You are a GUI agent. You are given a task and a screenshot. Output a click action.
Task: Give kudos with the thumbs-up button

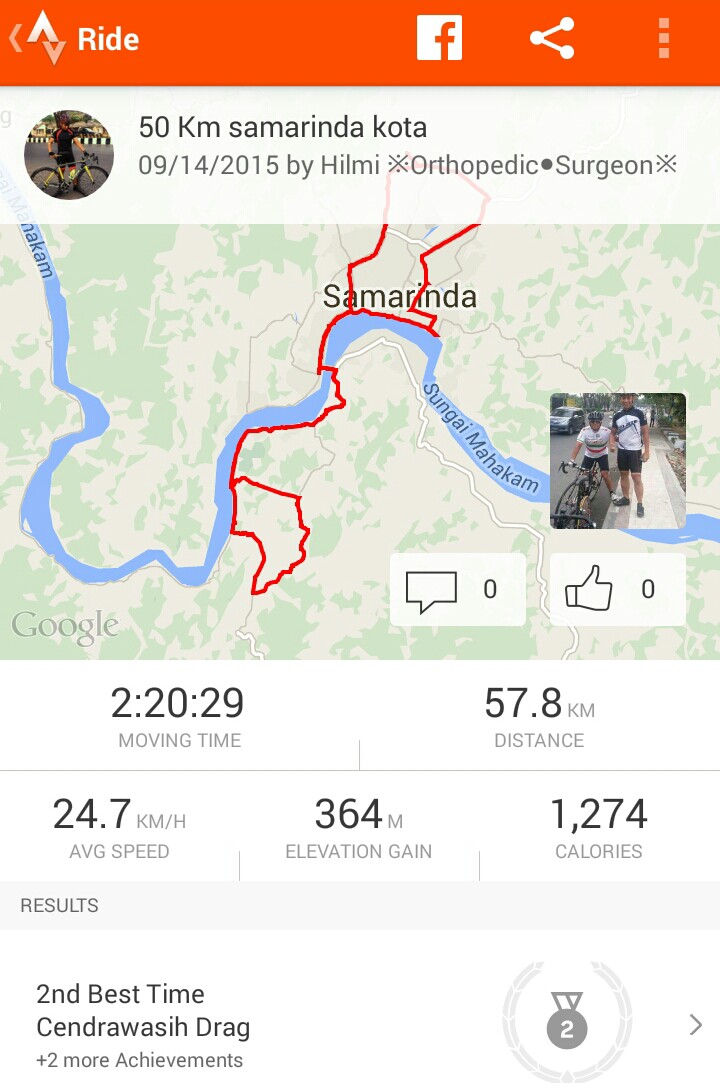617,590
